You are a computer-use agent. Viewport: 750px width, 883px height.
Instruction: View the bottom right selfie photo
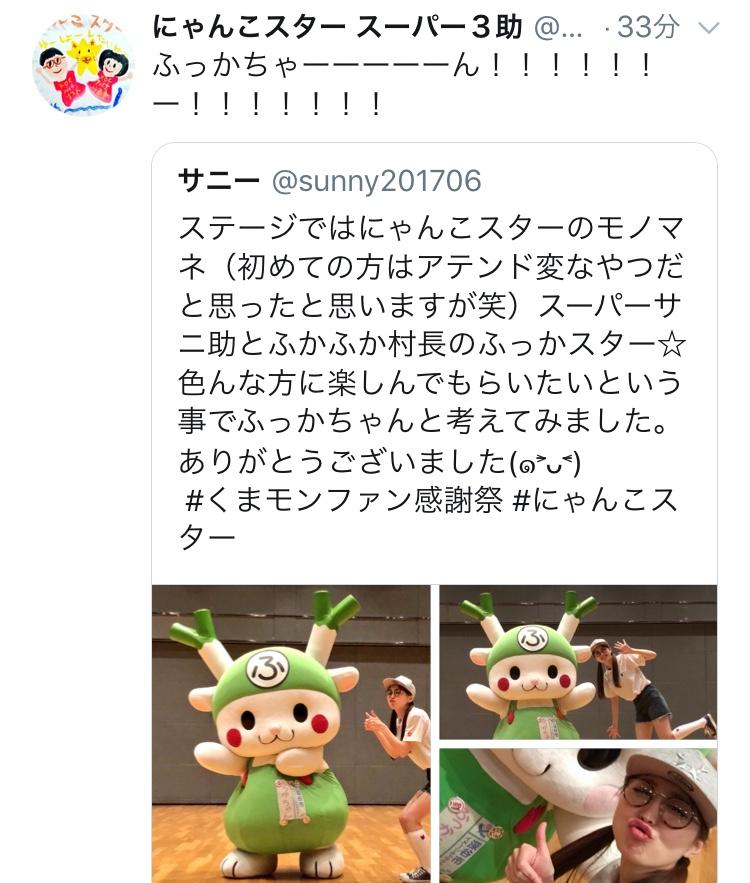pos(577,815)
